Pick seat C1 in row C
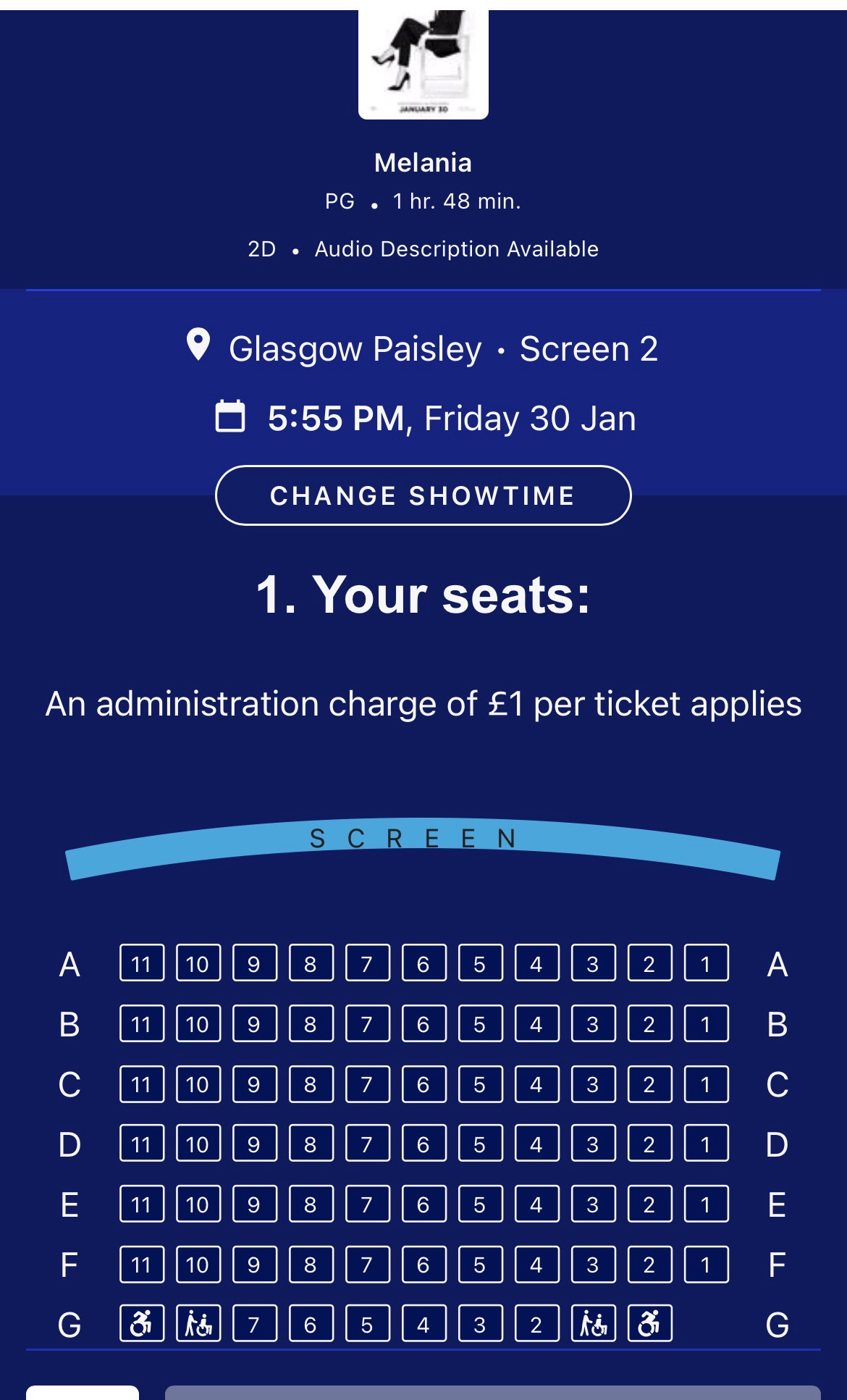This screenshot has width=847, height=1400. coord(705,1083)
